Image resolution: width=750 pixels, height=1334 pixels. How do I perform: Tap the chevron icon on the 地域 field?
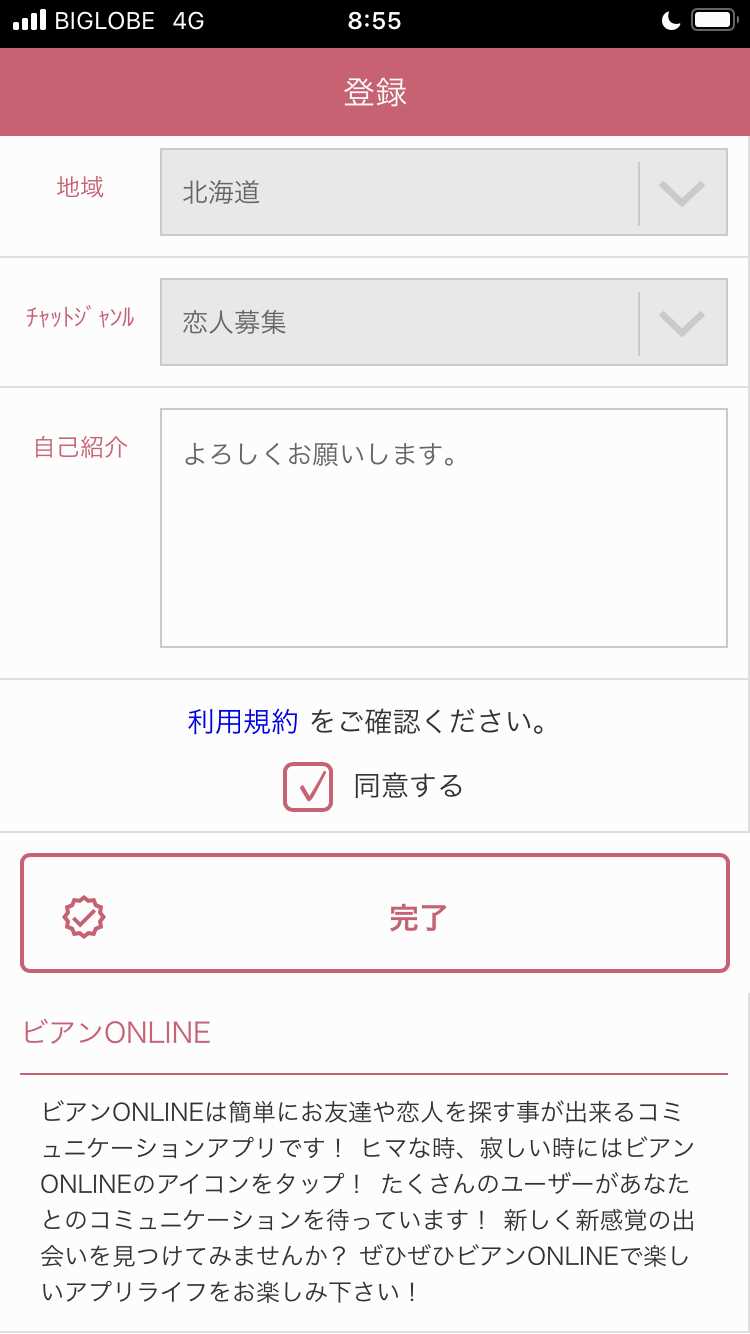pos(681,192)
